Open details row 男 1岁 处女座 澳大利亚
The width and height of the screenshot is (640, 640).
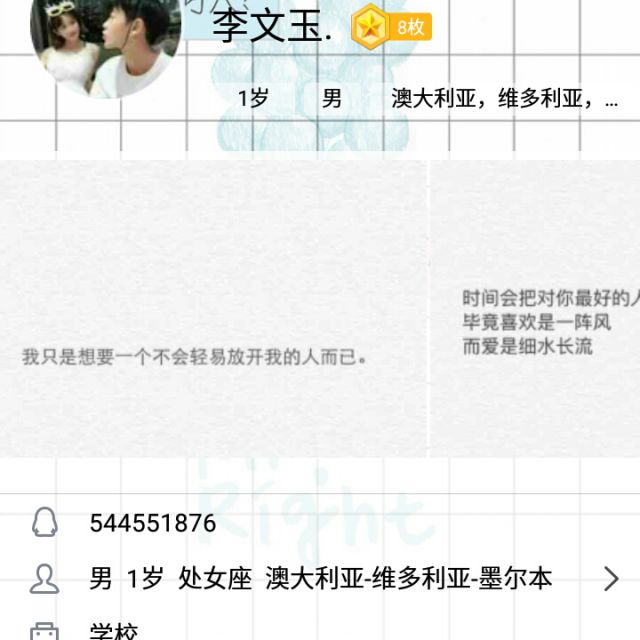(x=320, y=578)
